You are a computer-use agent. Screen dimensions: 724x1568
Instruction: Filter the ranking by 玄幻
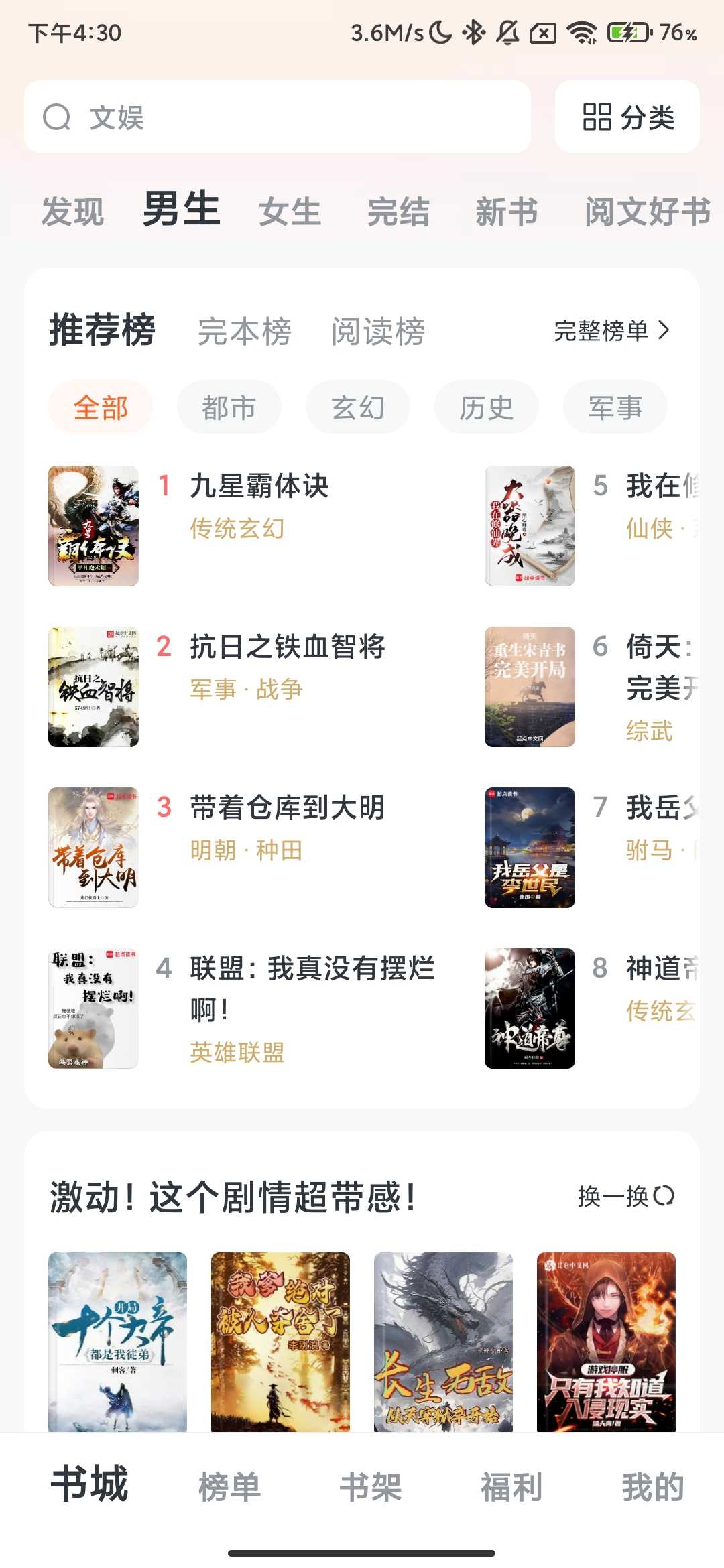(x=357, y=407)
